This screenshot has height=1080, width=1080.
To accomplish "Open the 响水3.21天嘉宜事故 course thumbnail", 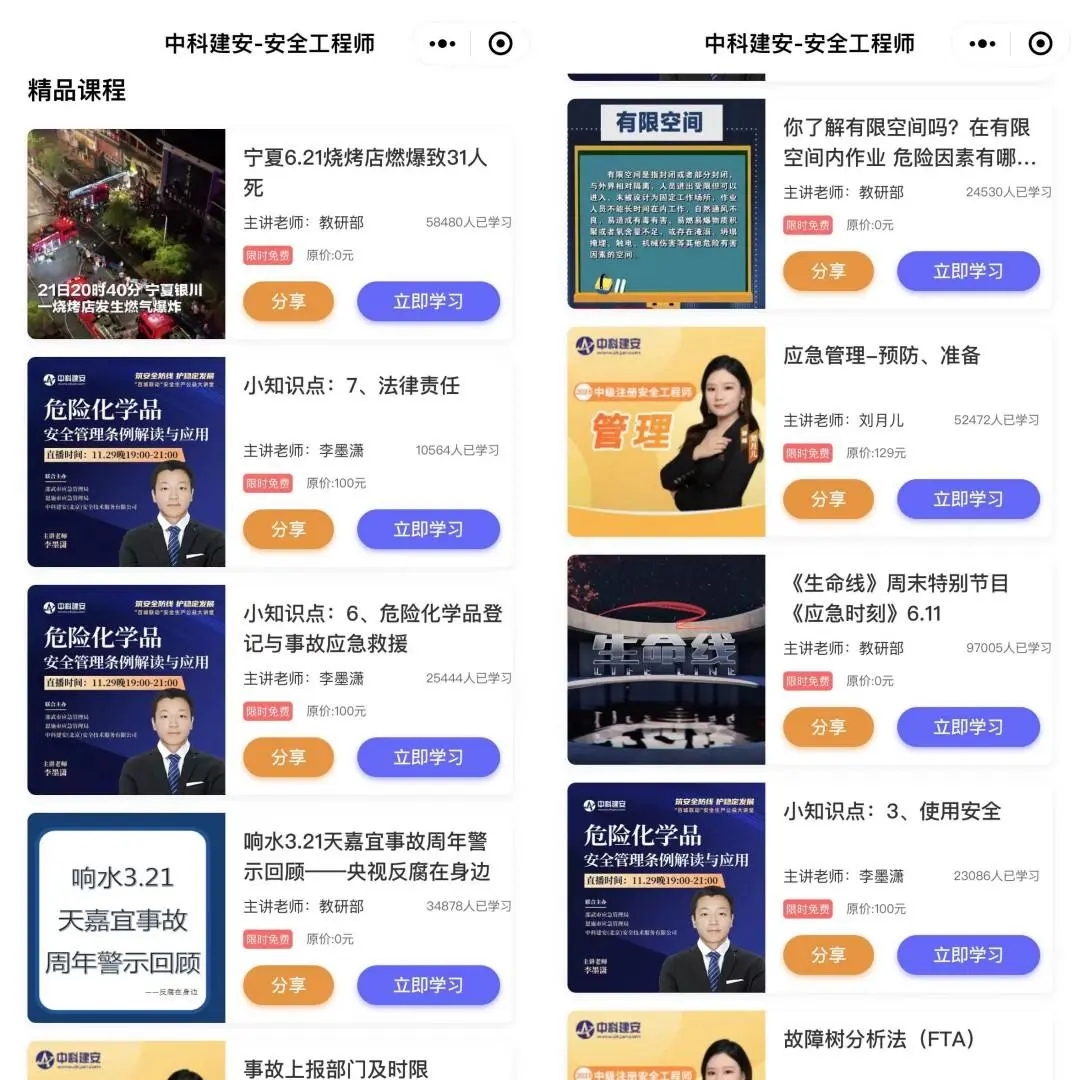I will coord(126,917).
